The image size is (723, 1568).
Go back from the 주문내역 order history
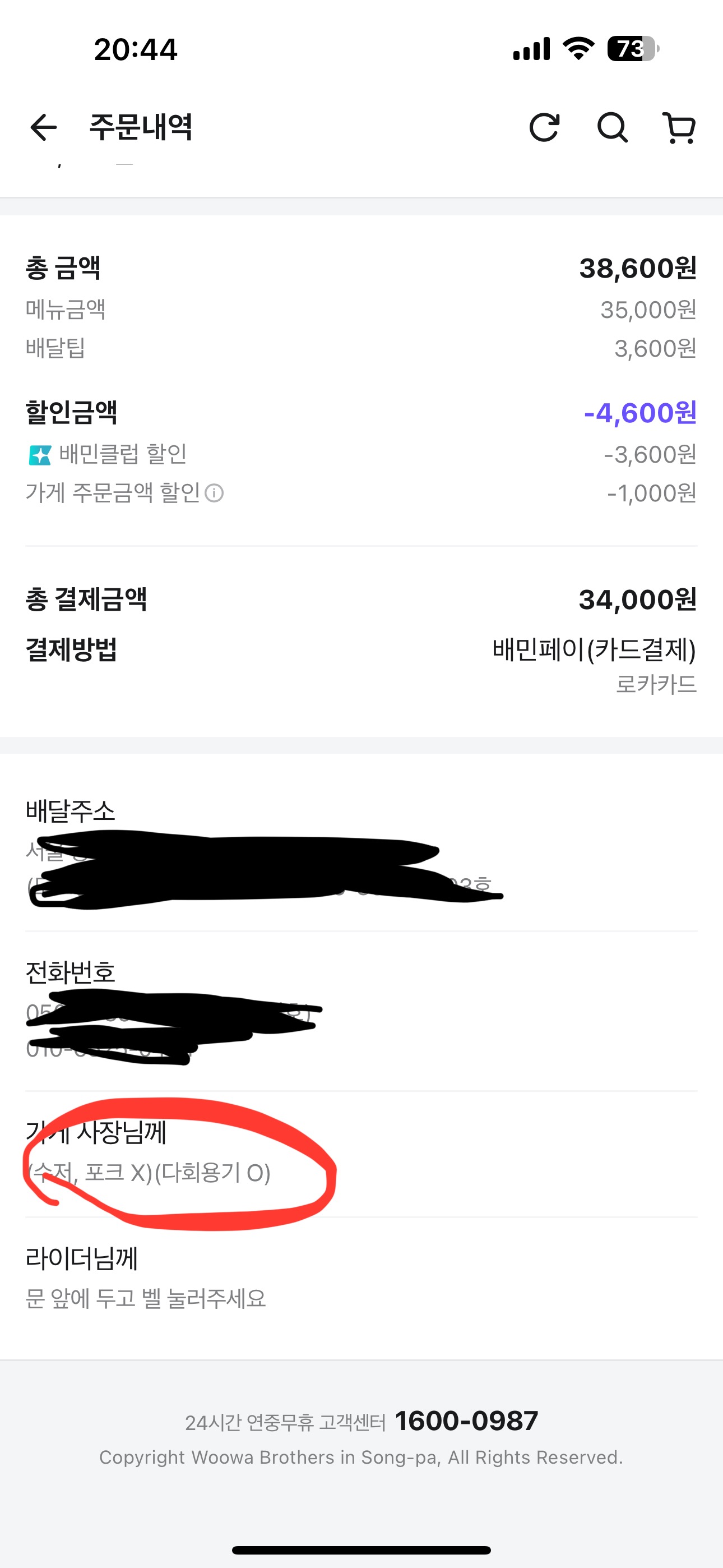click(x=43, y=127)
